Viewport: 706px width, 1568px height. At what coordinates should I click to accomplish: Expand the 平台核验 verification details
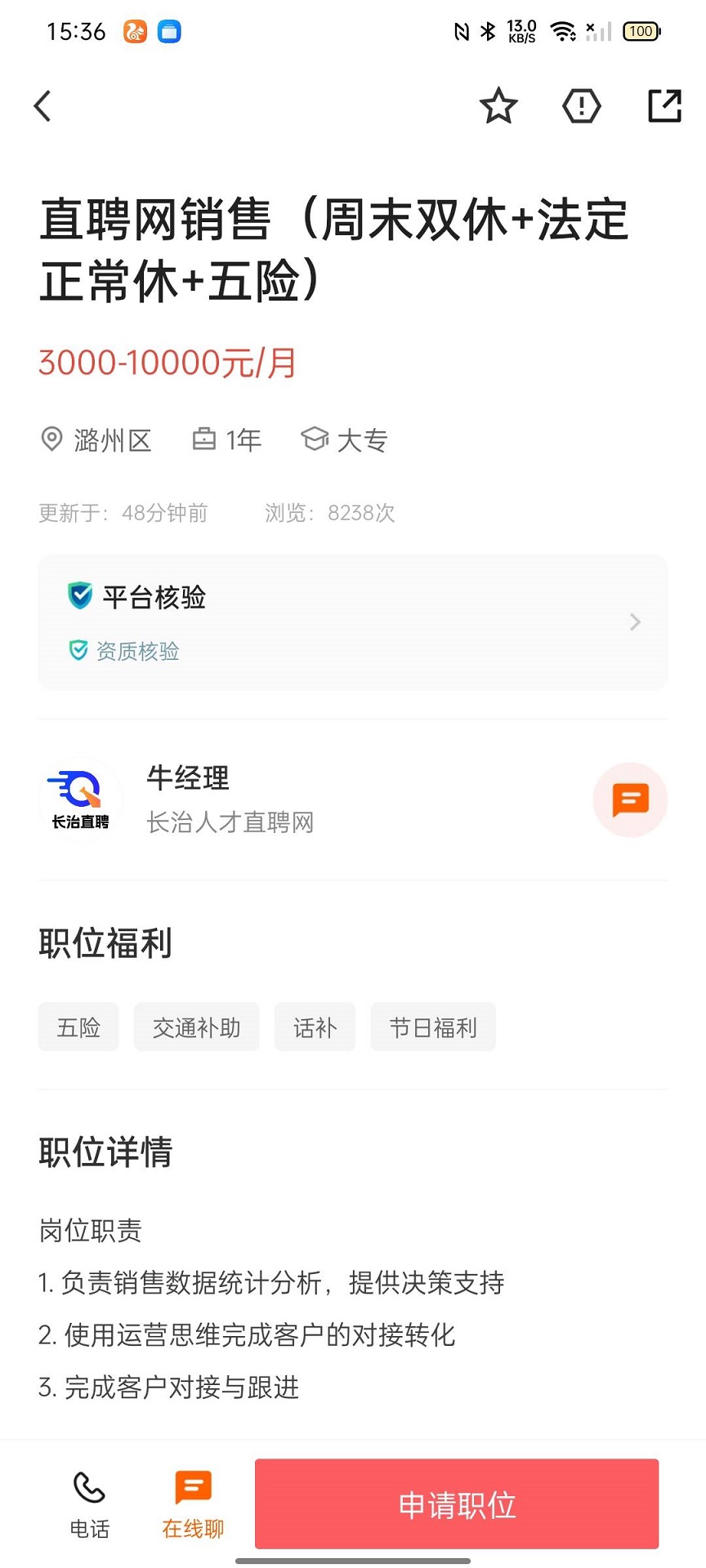click(635, 622)
